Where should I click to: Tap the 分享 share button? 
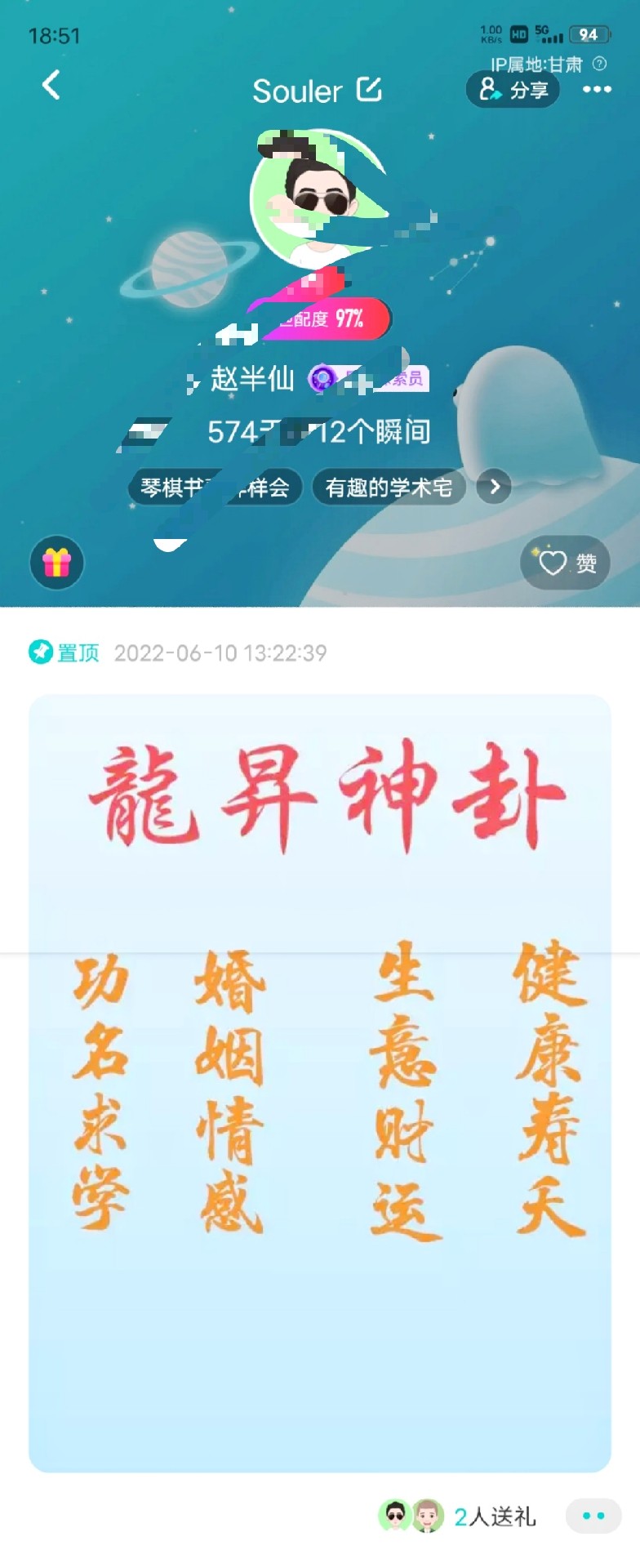point(513,90)
